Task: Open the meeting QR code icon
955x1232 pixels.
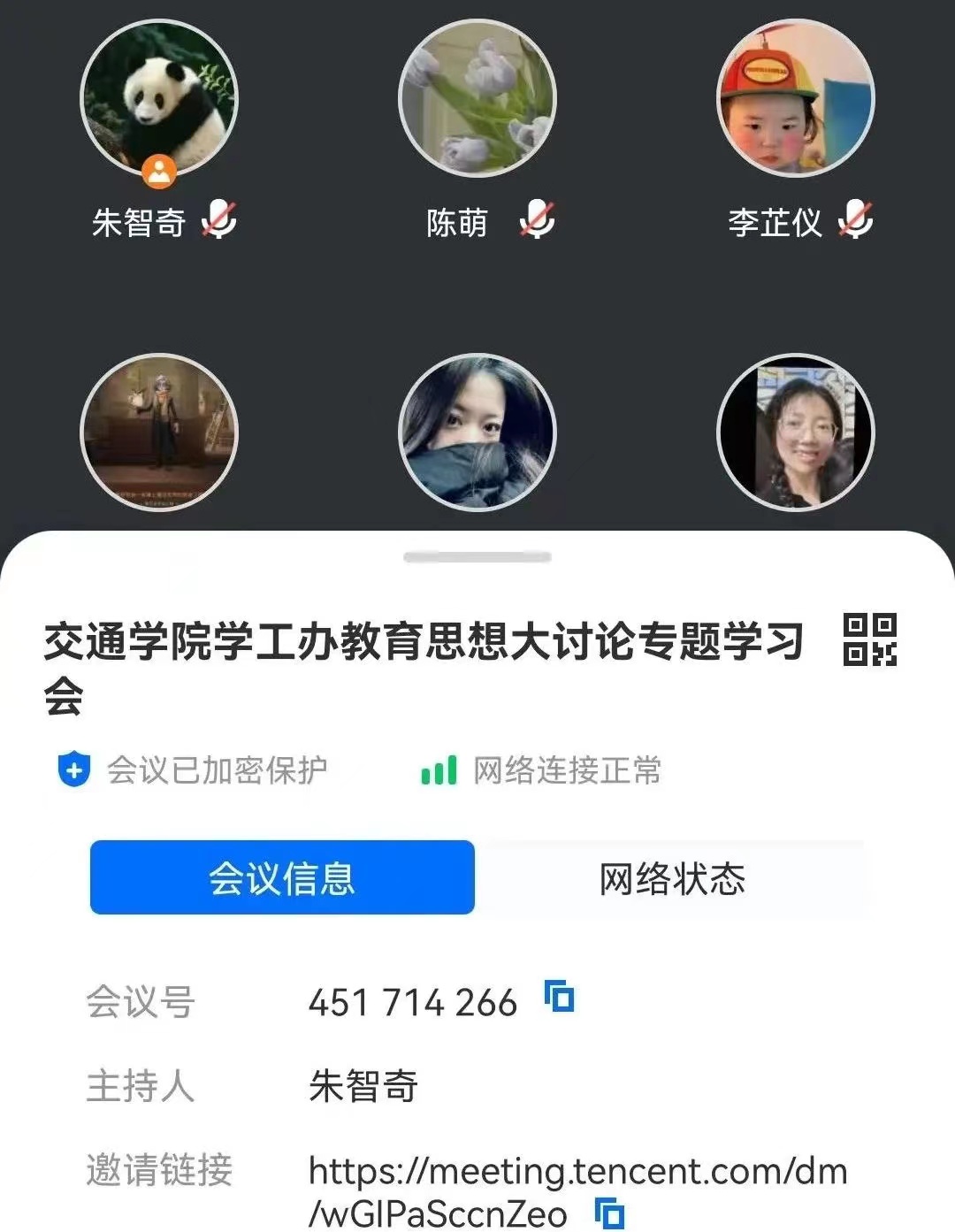Action: click(870, 639)
